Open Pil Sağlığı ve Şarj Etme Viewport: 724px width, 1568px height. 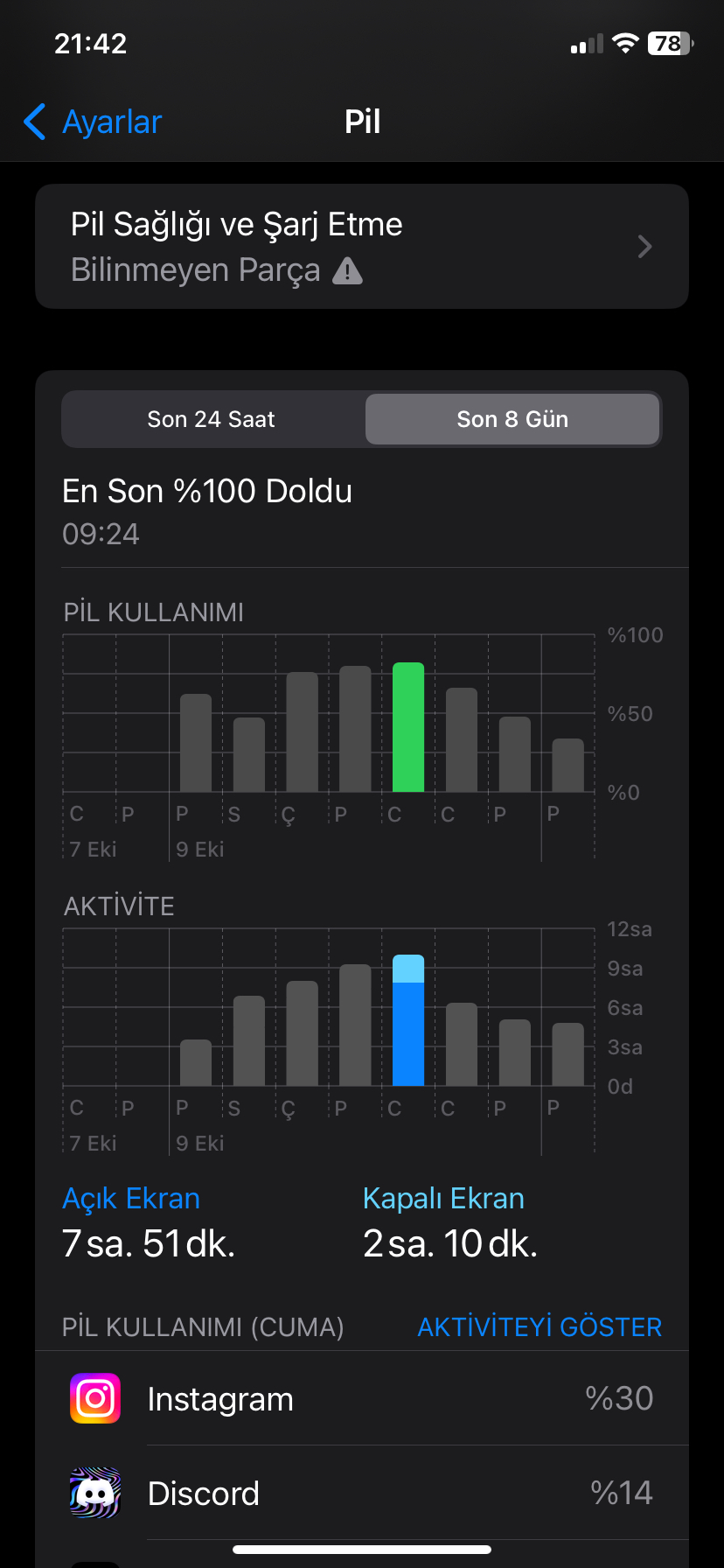click(362, 247)
